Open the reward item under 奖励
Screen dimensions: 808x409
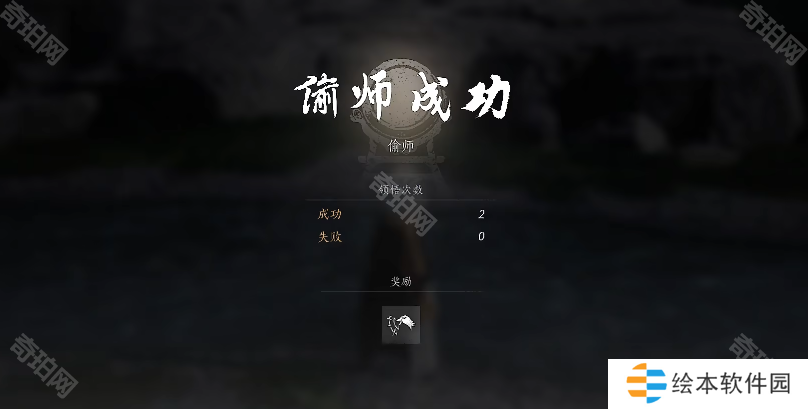(401, 325)
